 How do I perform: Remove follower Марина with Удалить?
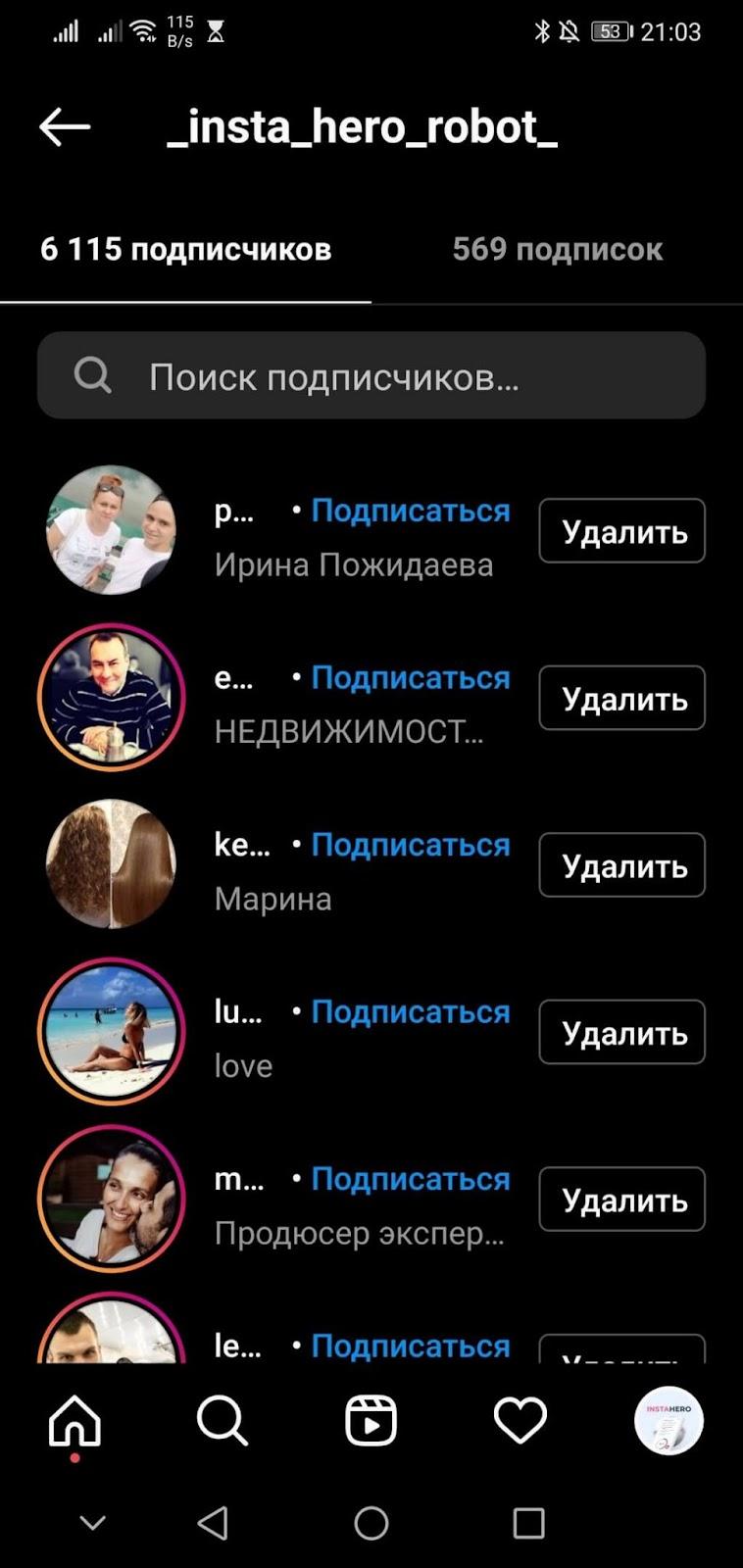click(622, 865)
